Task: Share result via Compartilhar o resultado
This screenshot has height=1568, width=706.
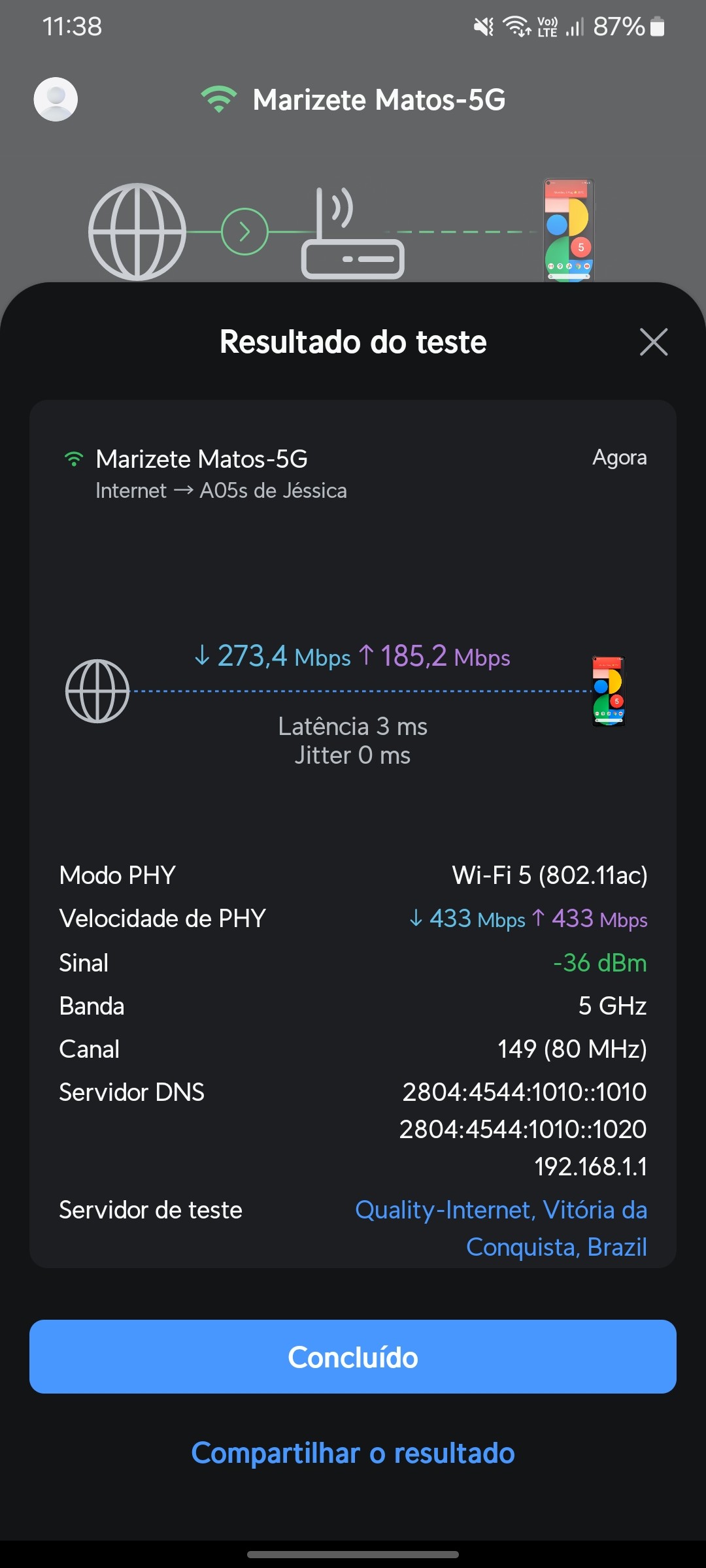Action: tap(353, 1453)
